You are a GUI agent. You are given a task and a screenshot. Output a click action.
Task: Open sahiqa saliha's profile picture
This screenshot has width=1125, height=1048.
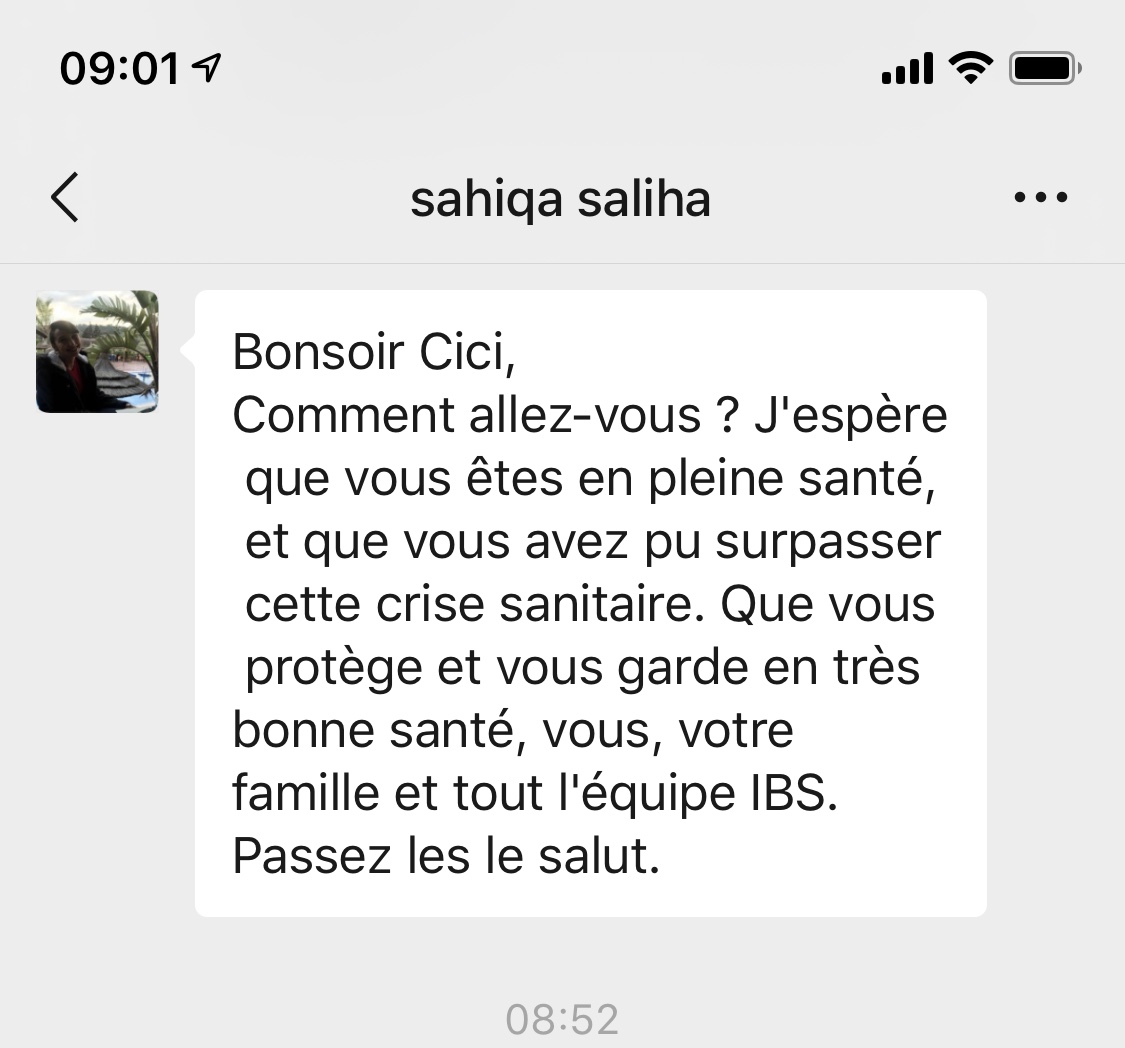[x=97, y=351]
